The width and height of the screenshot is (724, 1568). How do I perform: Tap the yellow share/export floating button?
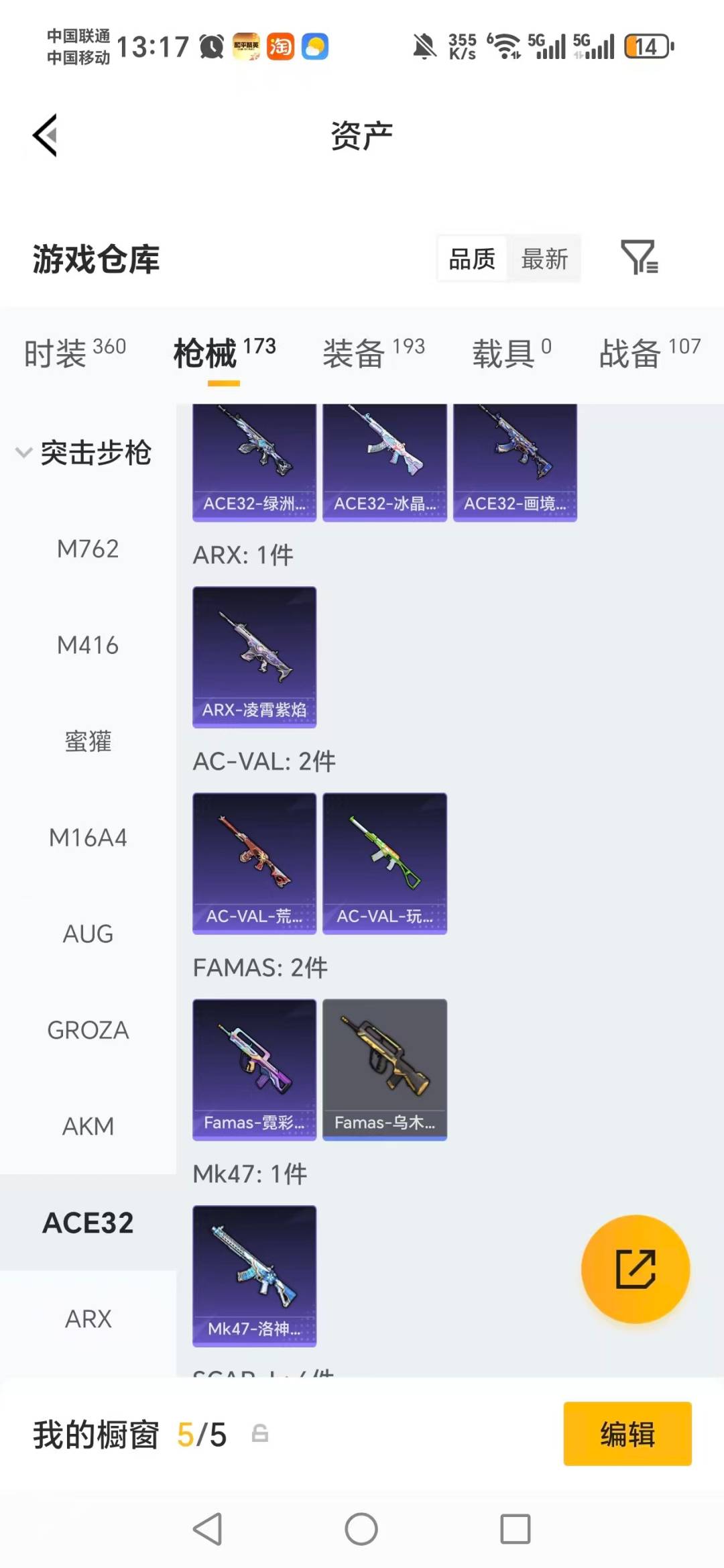coord(633,1268)
